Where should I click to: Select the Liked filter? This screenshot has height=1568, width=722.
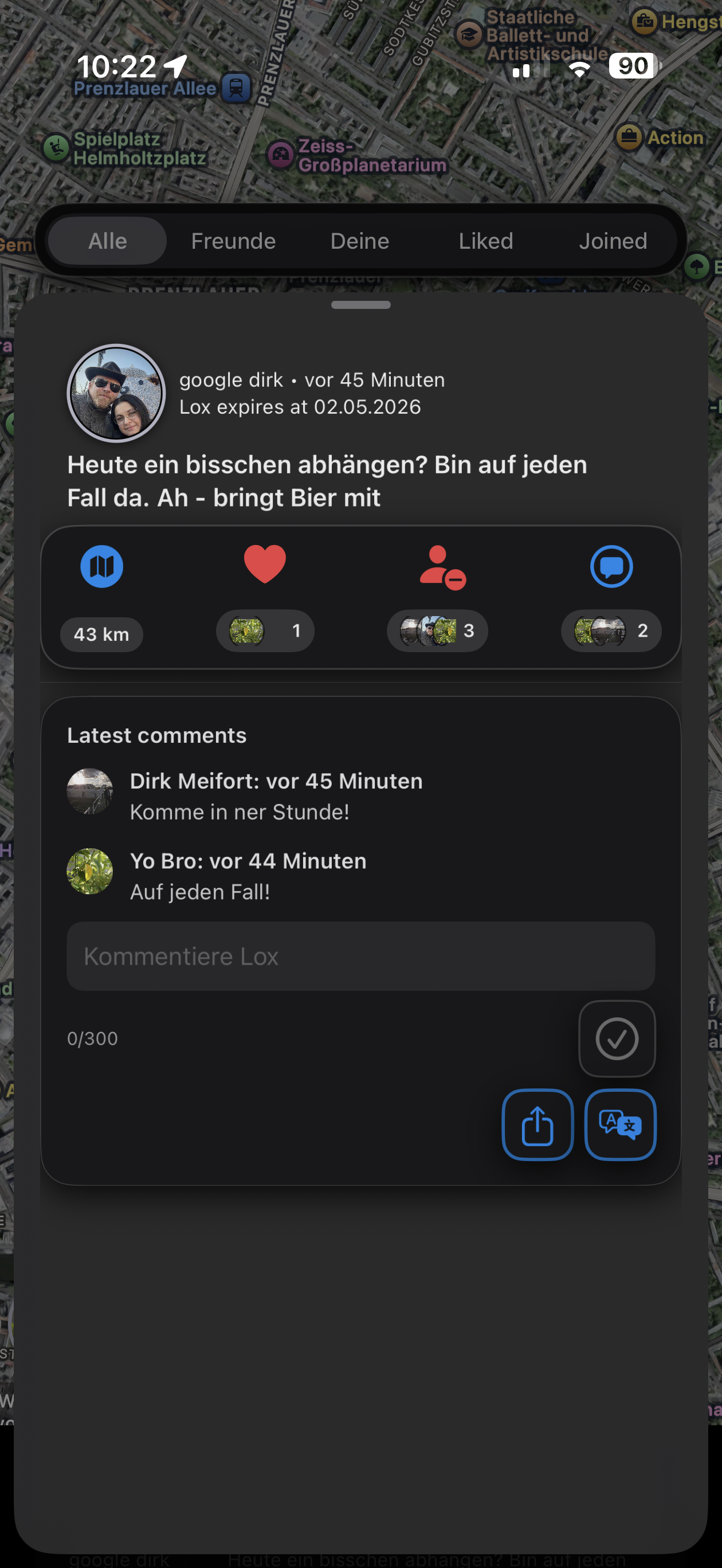(485, 241)
